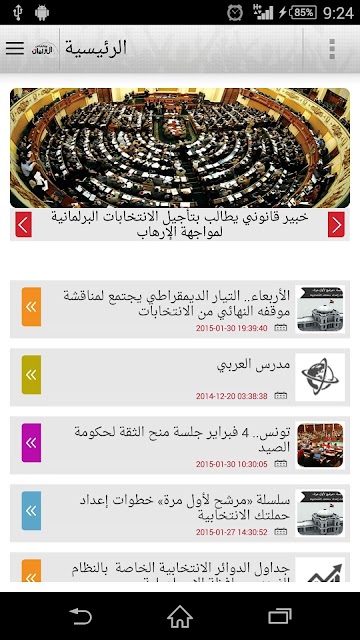Open the featured parliament elections story
Screen dimensions: 360x640
pyautogui.click(x=180, y=148)
